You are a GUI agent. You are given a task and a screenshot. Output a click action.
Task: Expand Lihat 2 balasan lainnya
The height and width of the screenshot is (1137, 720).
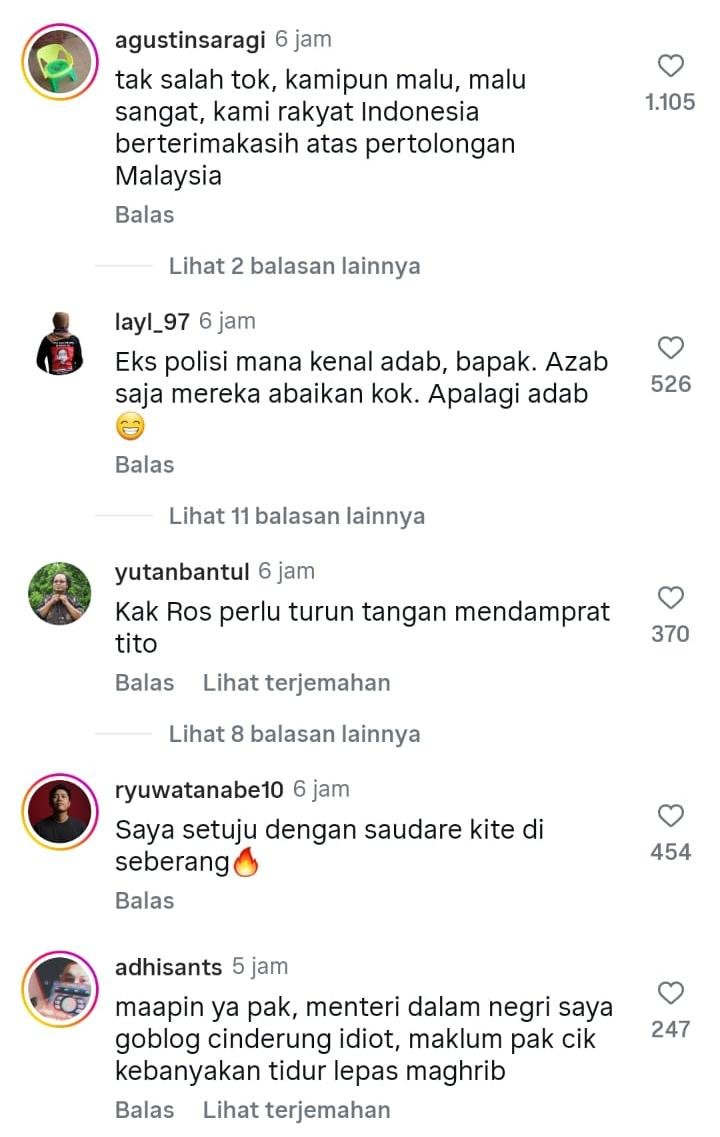point(294,266)
